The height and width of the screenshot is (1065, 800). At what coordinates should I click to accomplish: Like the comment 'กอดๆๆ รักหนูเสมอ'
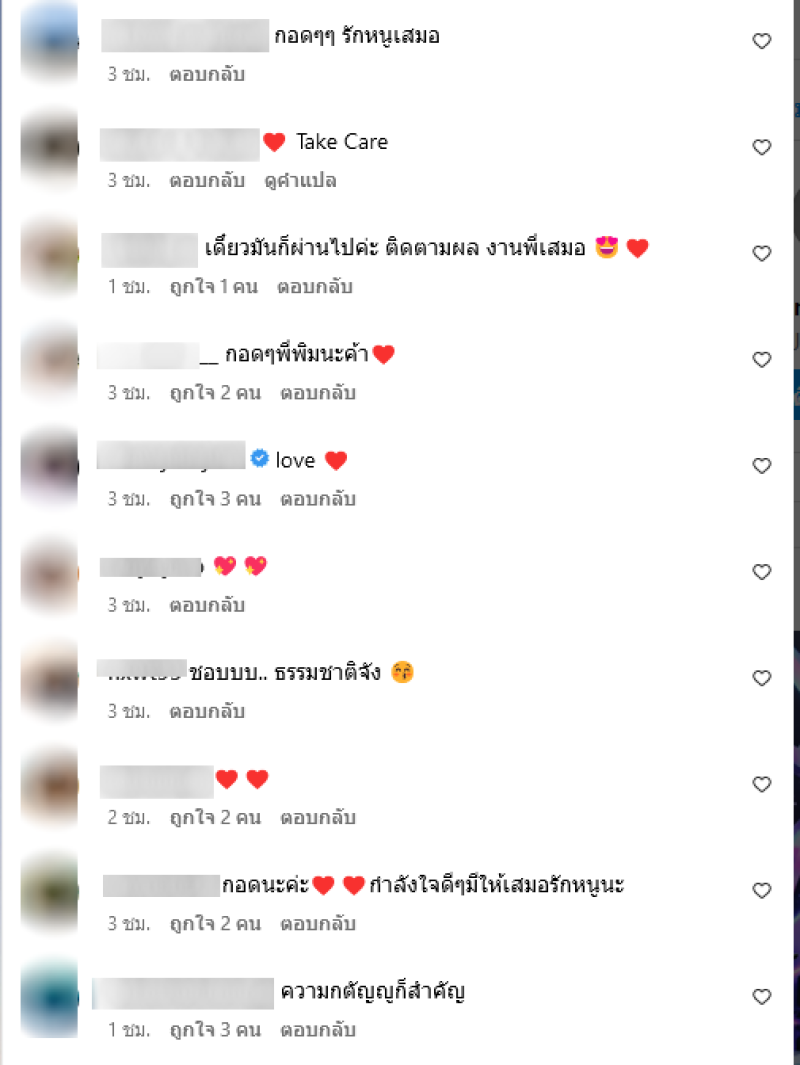point(761,41)
